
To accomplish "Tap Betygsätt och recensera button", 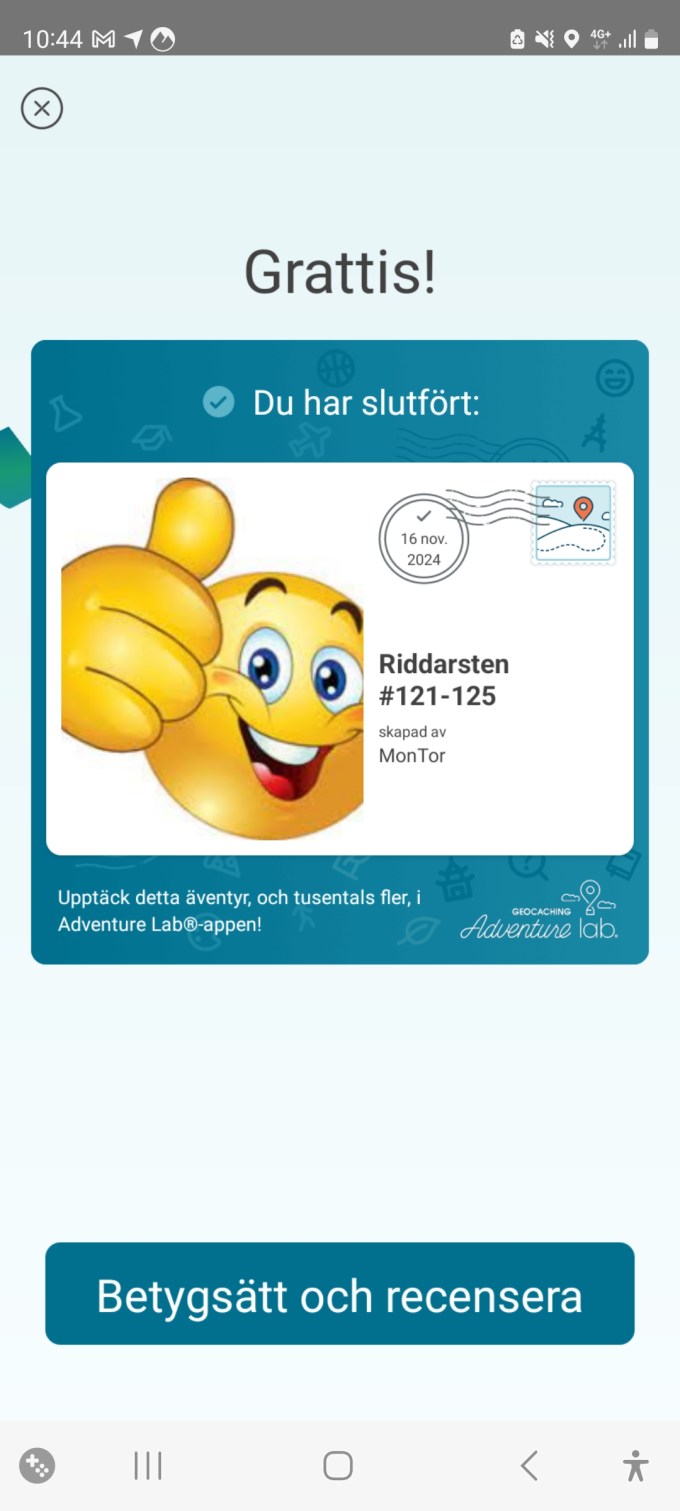I will point(340,1294).
